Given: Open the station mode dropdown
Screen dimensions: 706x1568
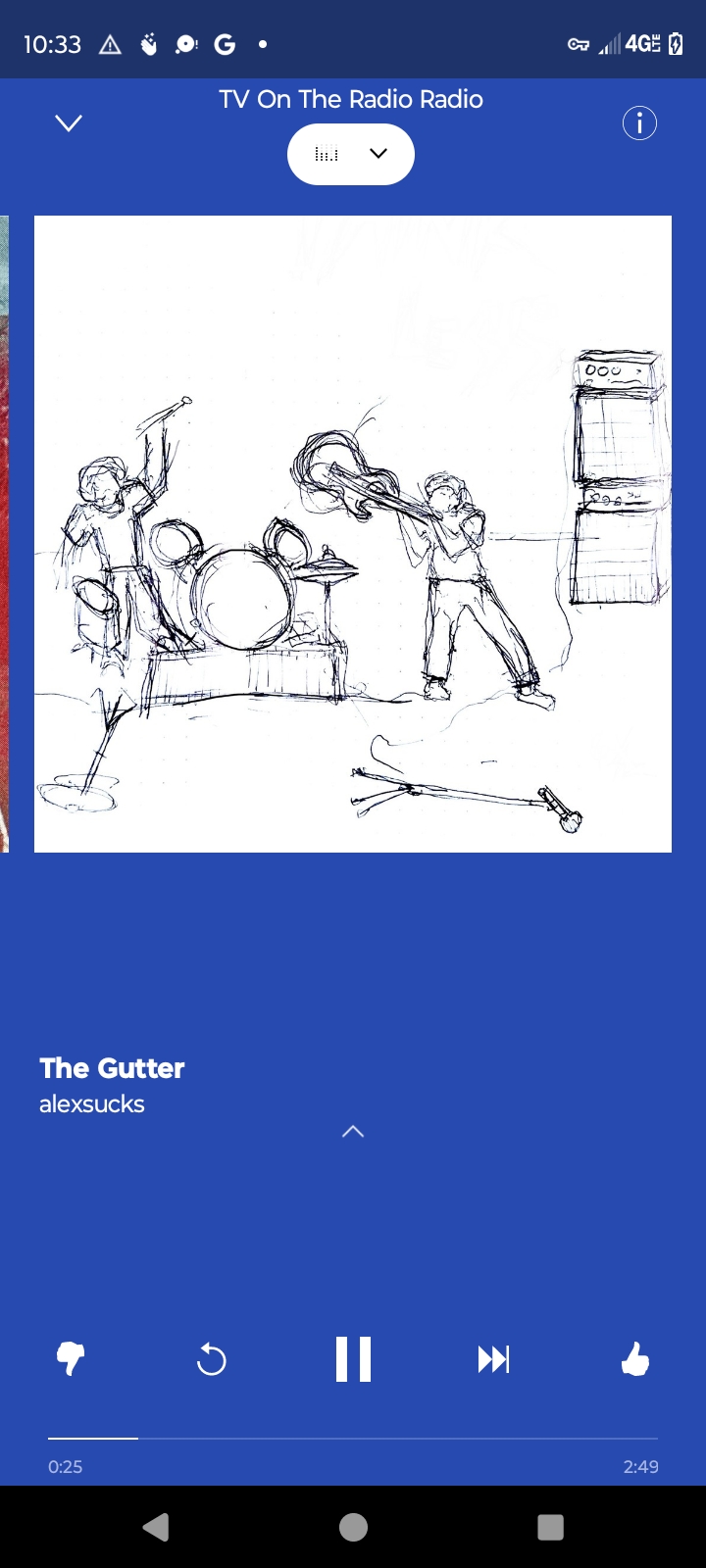Looking at the screenshot, I should (x=351, y=154).
